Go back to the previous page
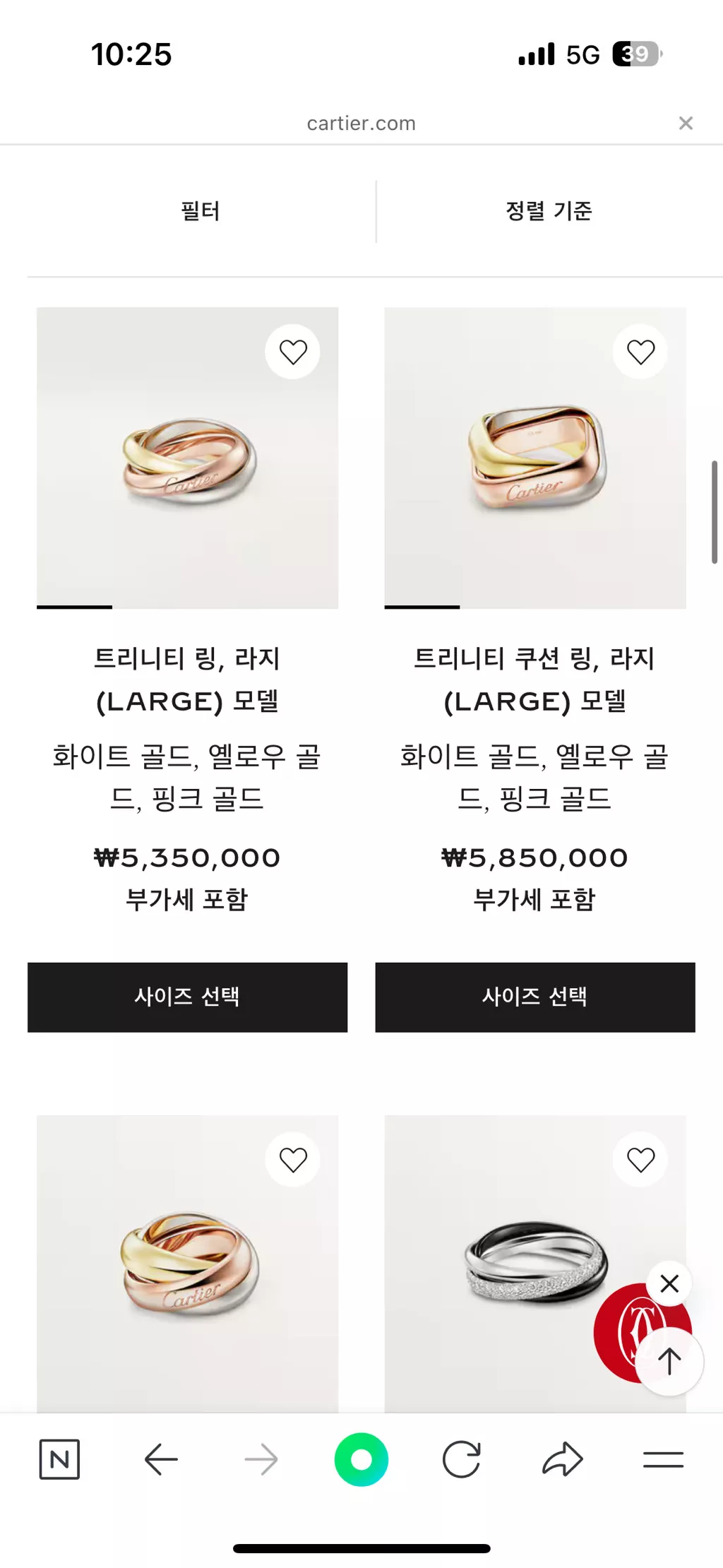The height and width of the screenshot is (1568, 723). coord(161,1459)
